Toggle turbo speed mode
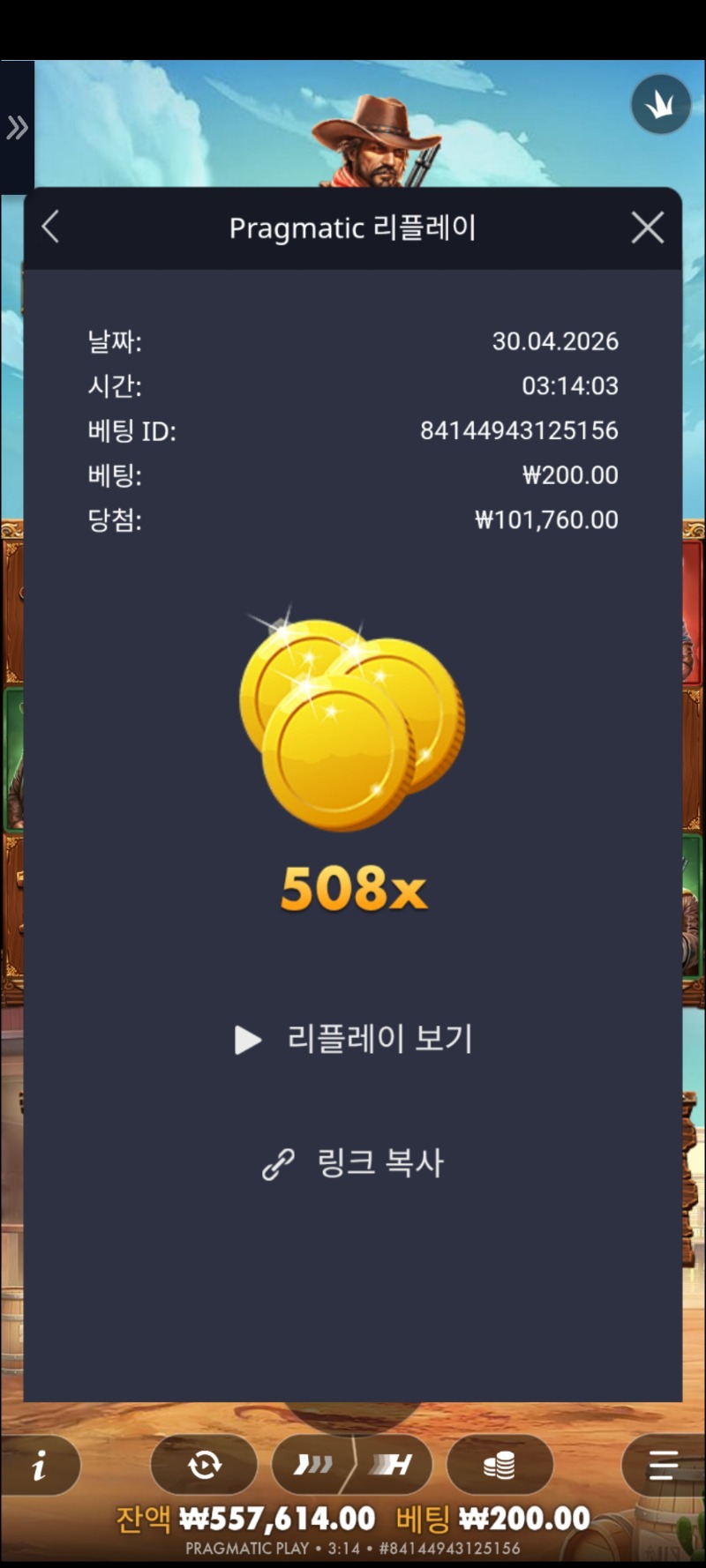Image resolution: width=706 pixels, height=1568 pixels. point(353,1466)
